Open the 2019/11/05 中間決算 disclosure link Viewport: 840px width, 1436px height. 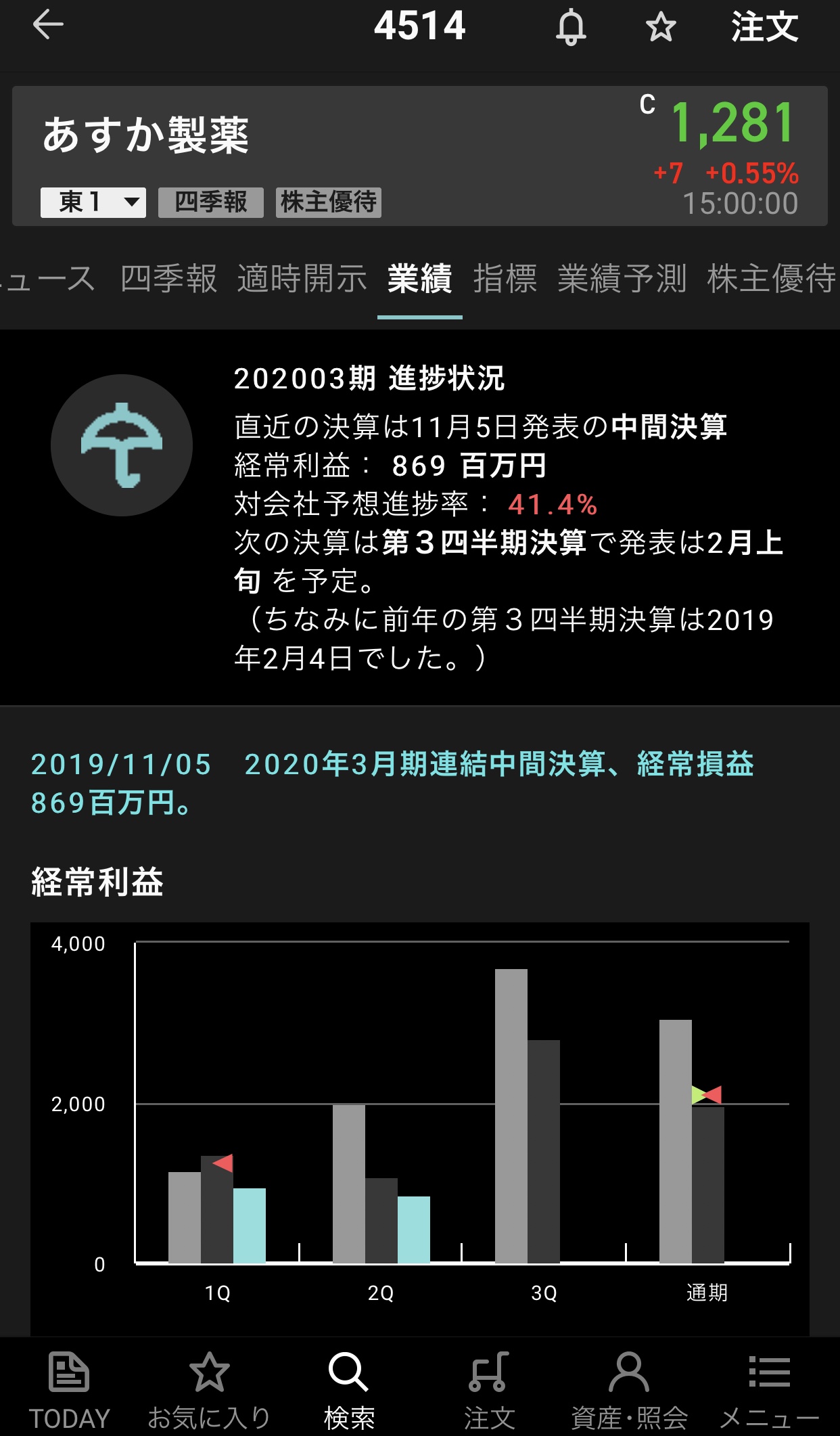pyautogui.click(x=392, y=783)
